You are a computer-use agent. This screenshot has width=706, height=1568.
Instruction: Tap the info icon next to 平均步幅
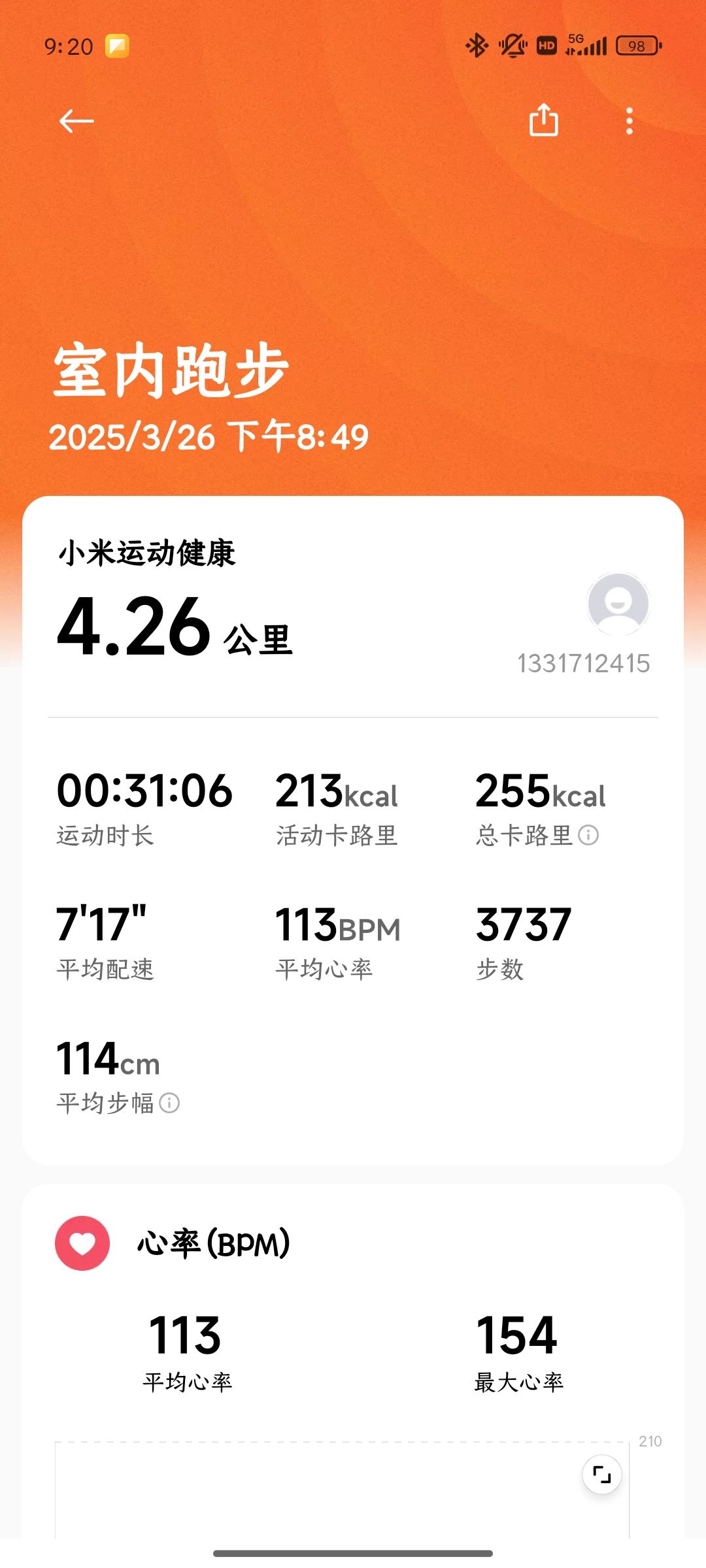[169, 1103]
